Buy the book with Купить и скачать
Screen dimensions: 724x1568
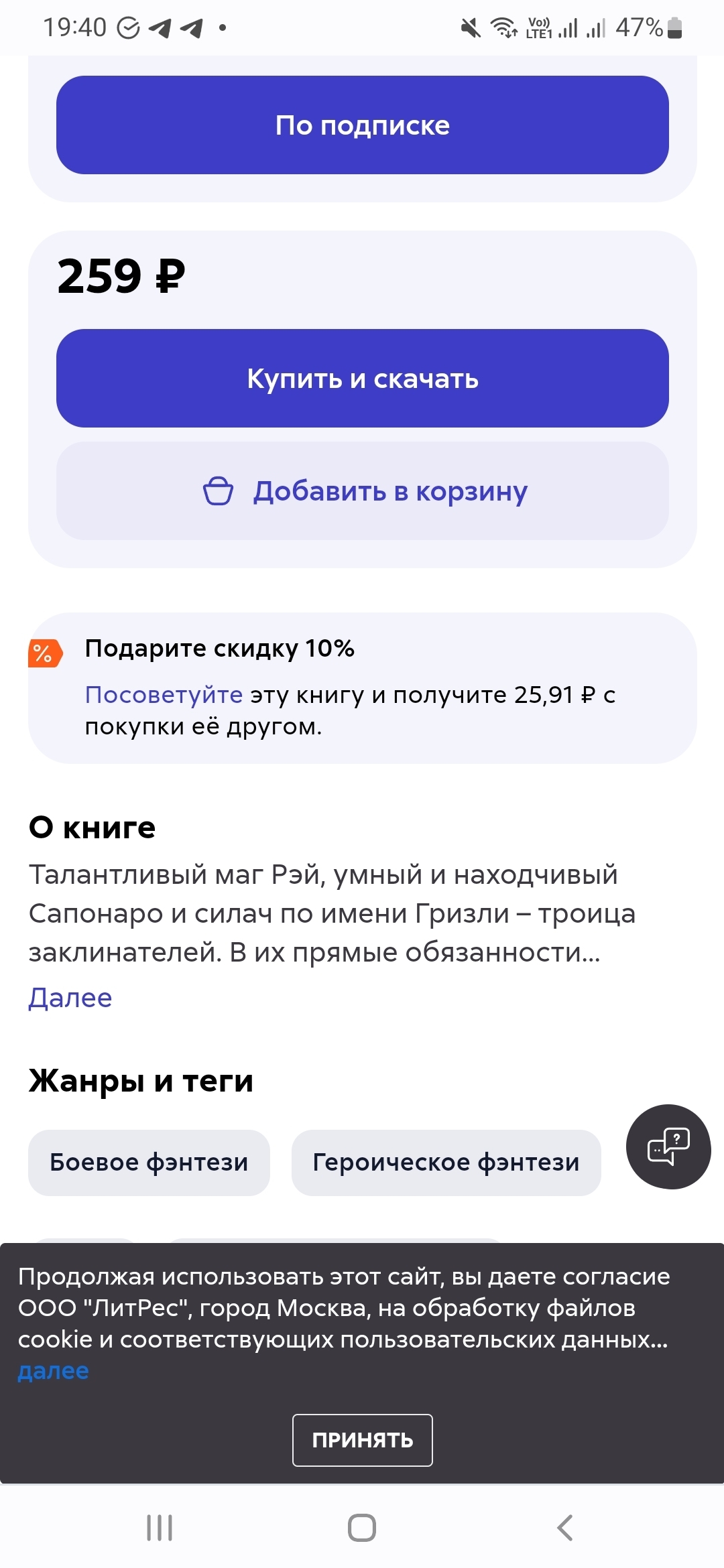362,379
